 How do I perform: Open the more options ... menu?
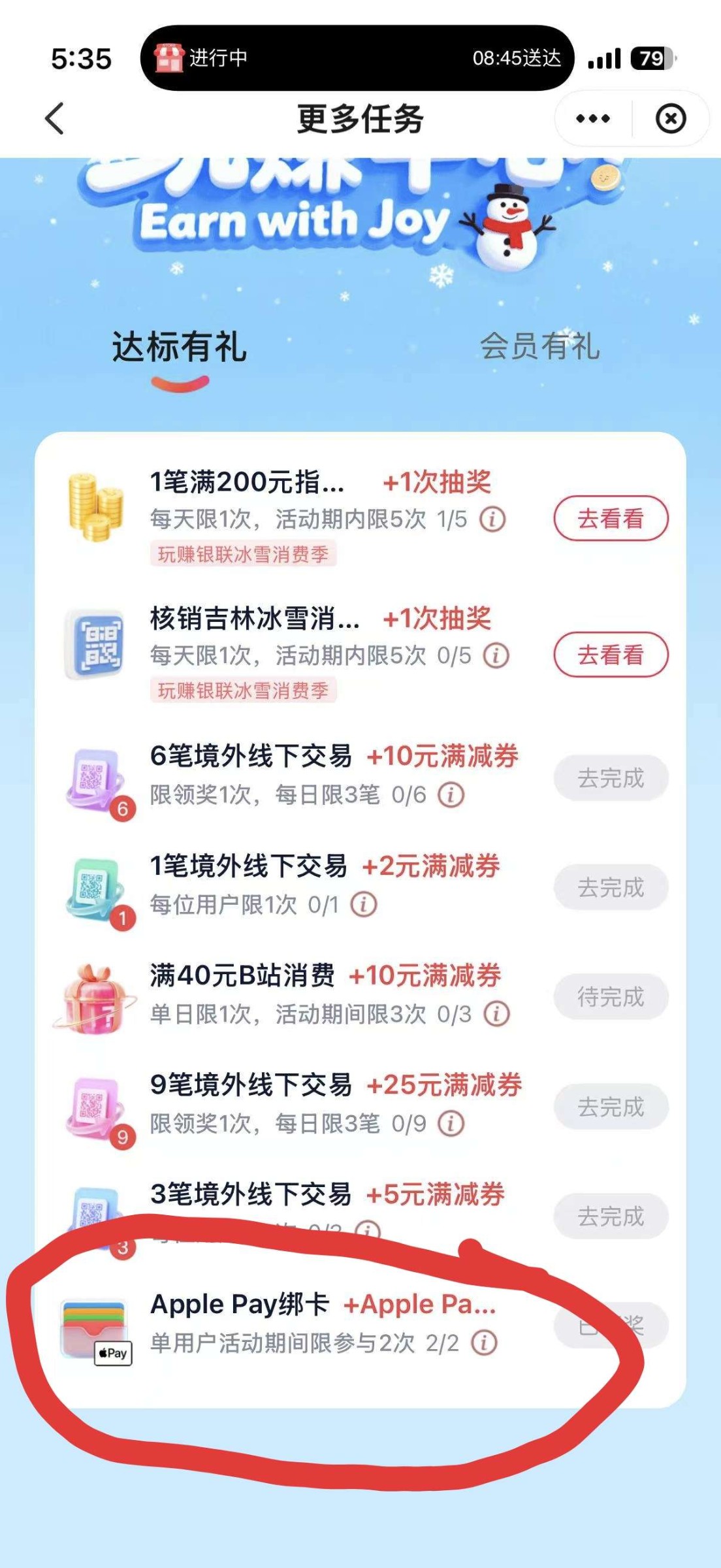coord(592,120)
